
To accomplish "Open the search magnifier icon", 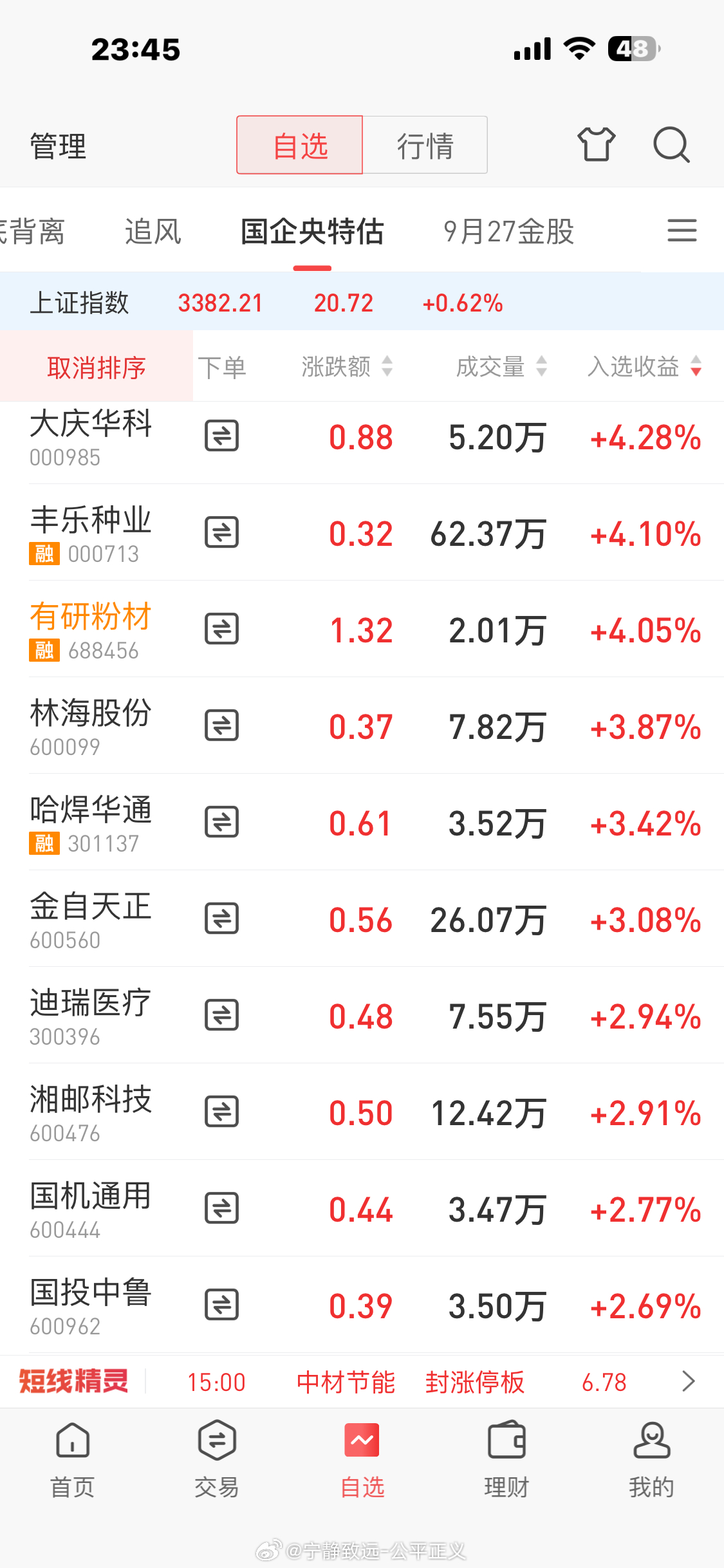I will [671, 145].
